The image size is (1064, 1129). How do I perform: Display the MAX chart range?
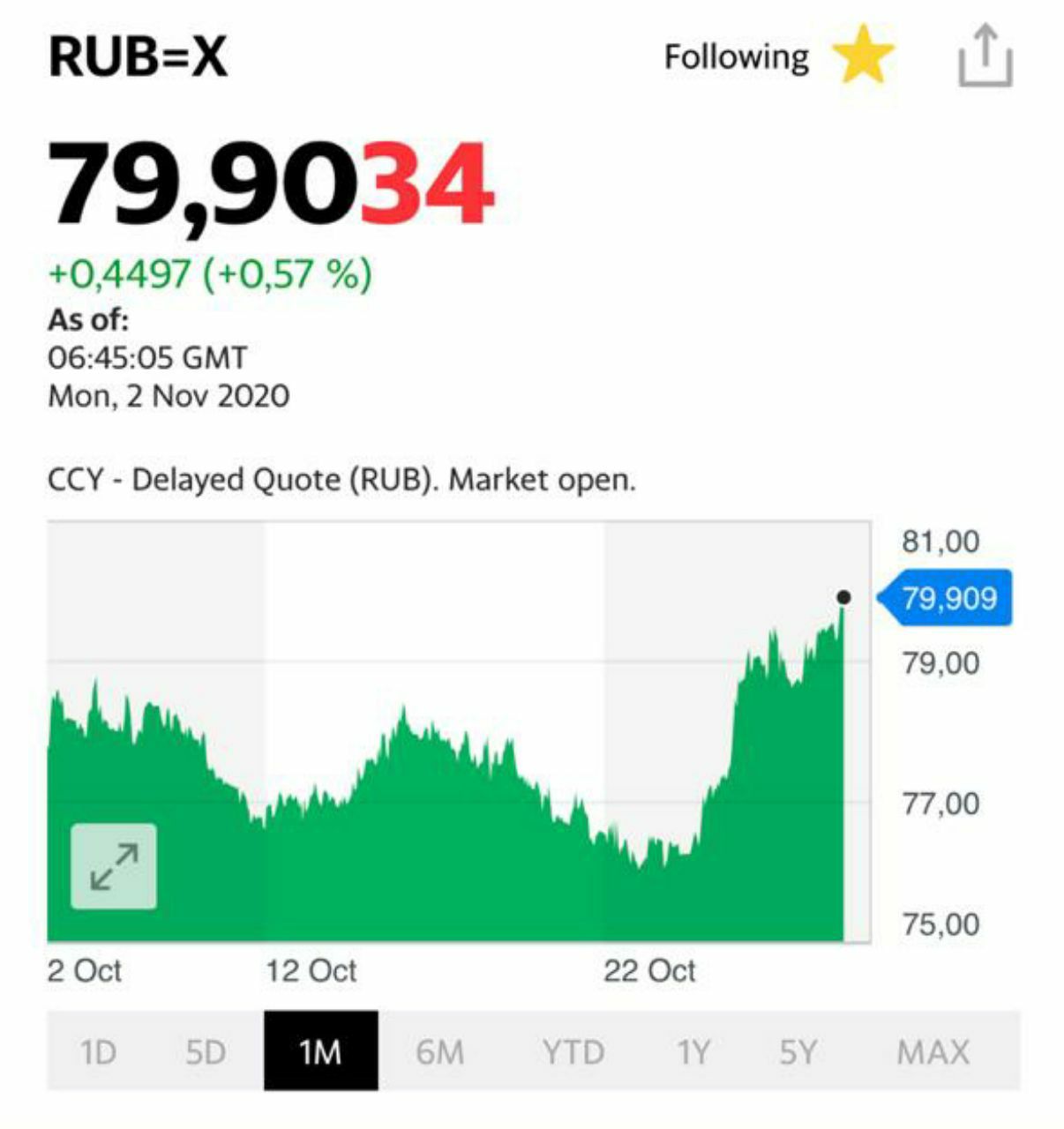933,1051
